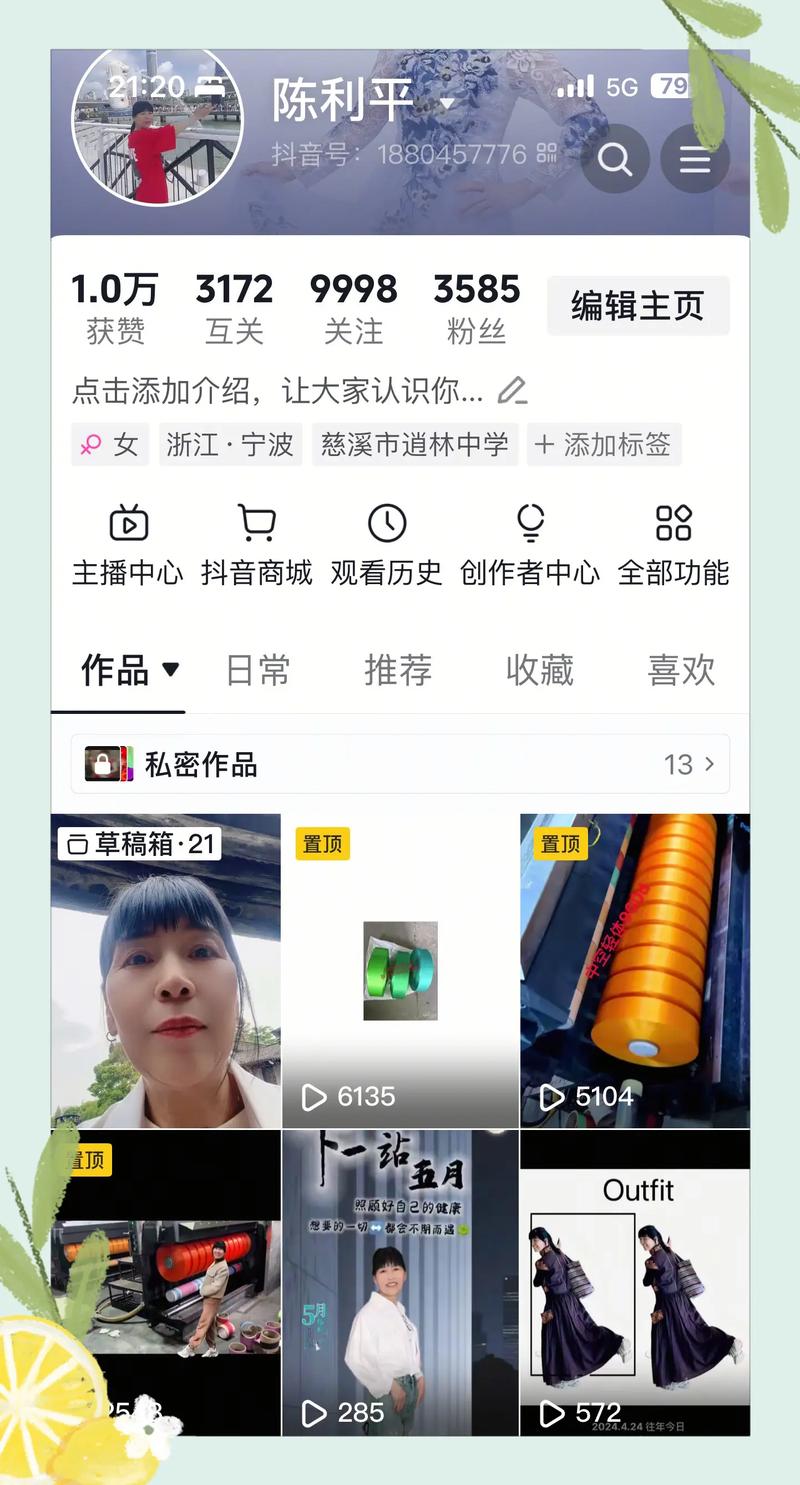The height and width of the screenshot is (1485, 800).
Task: Switch to the 喜欢 tab
Action: click(x=682, y=670)
